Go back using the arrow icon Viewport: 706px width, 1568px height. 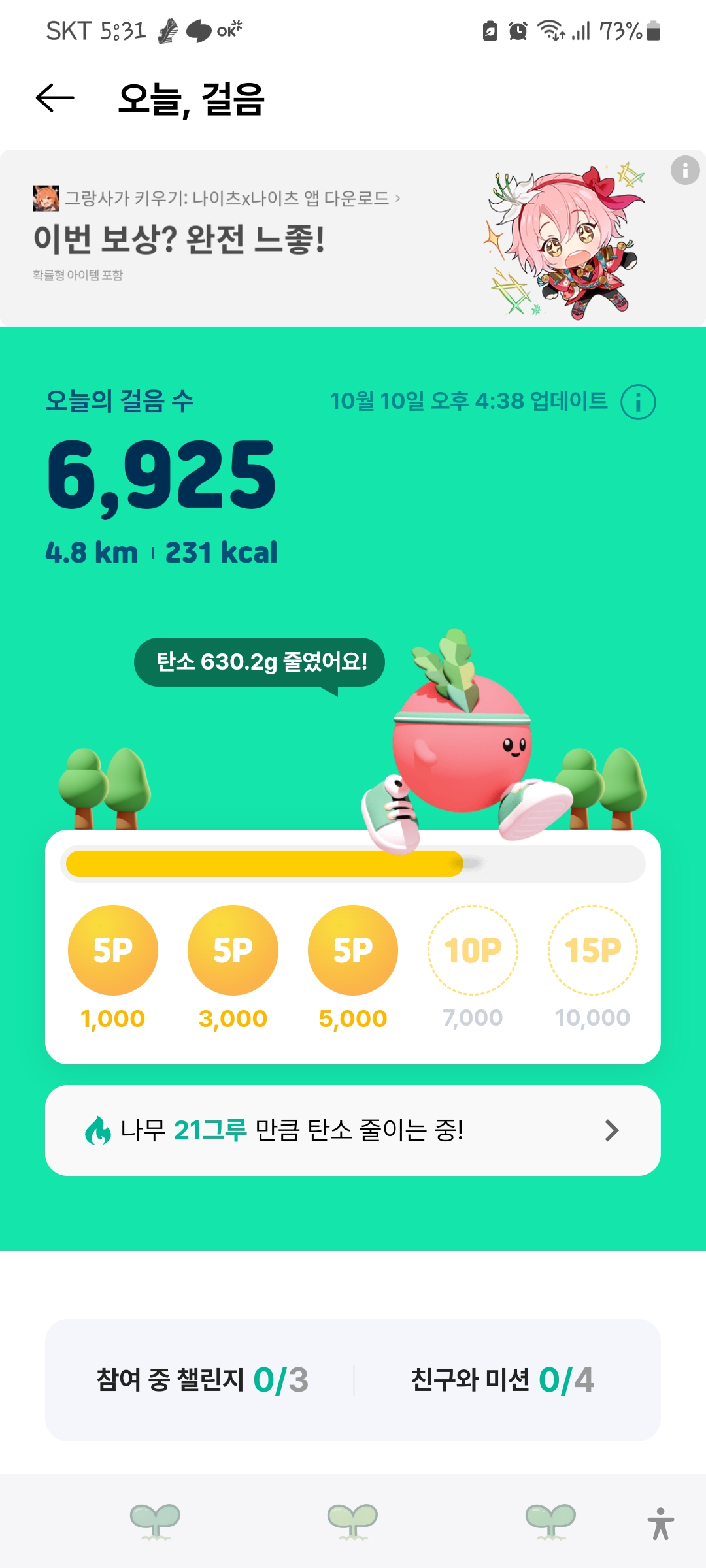[x=55, y=99]
